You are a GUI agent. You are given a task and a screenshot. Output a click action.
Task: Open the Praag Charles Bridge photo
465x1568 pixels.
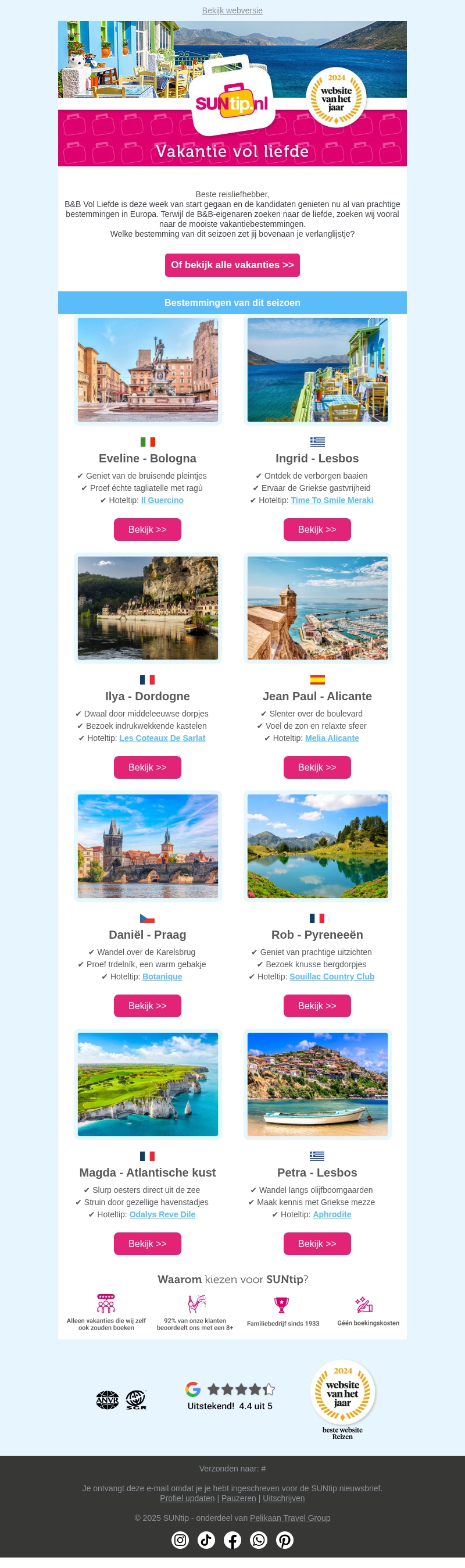147,846
